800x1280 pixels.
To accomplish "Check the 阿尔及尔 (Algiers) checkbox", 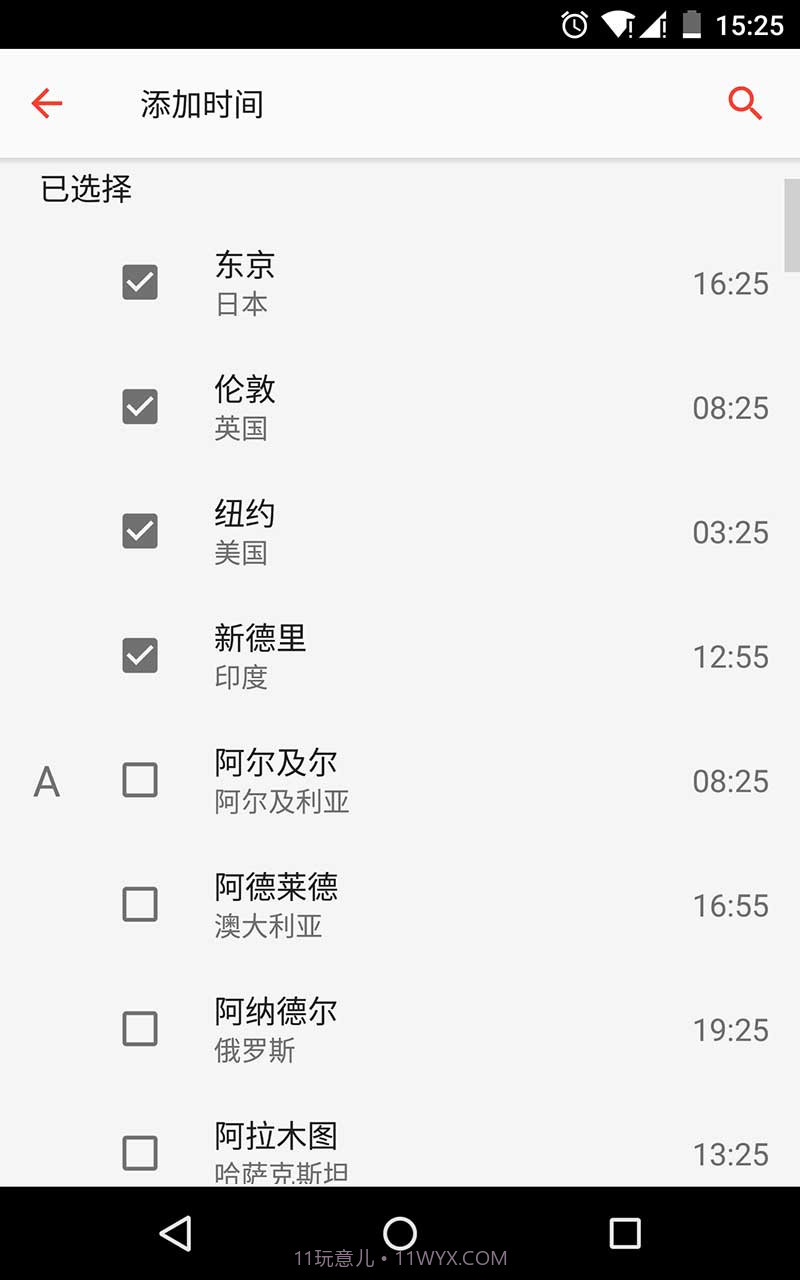I will 139,780.
